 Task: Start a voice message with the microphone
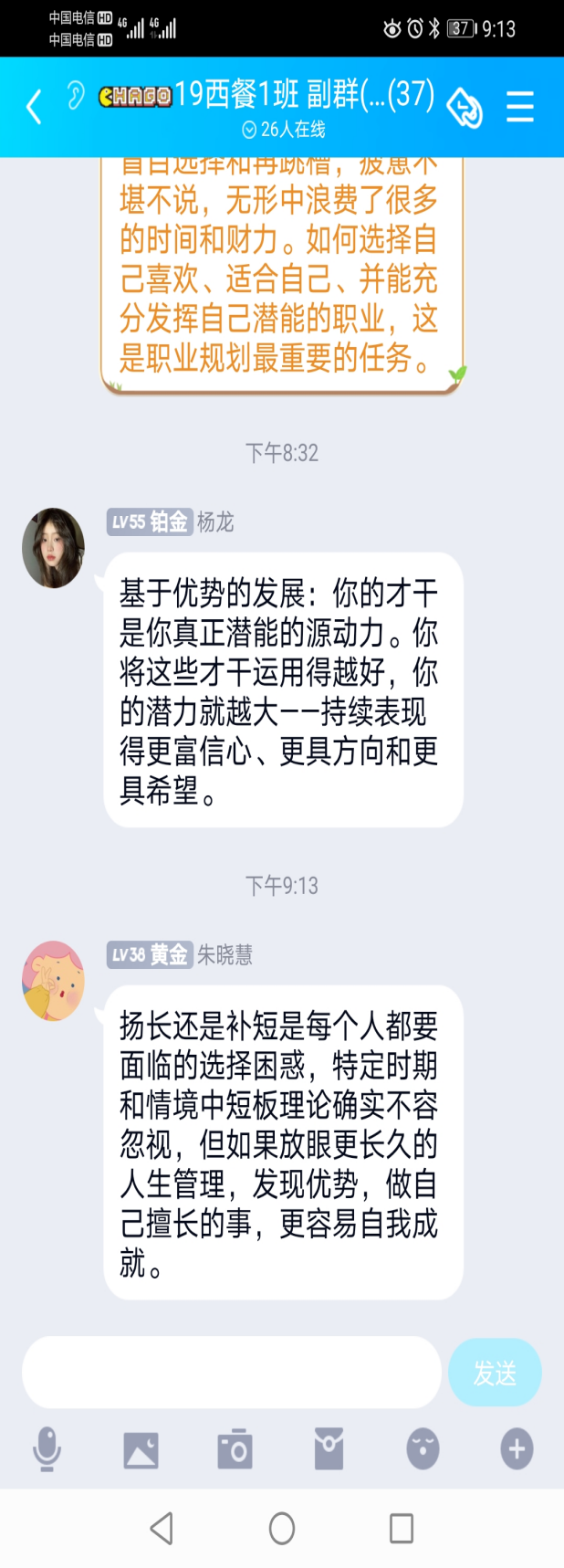pyautogui.click(x=47, y=1449)
